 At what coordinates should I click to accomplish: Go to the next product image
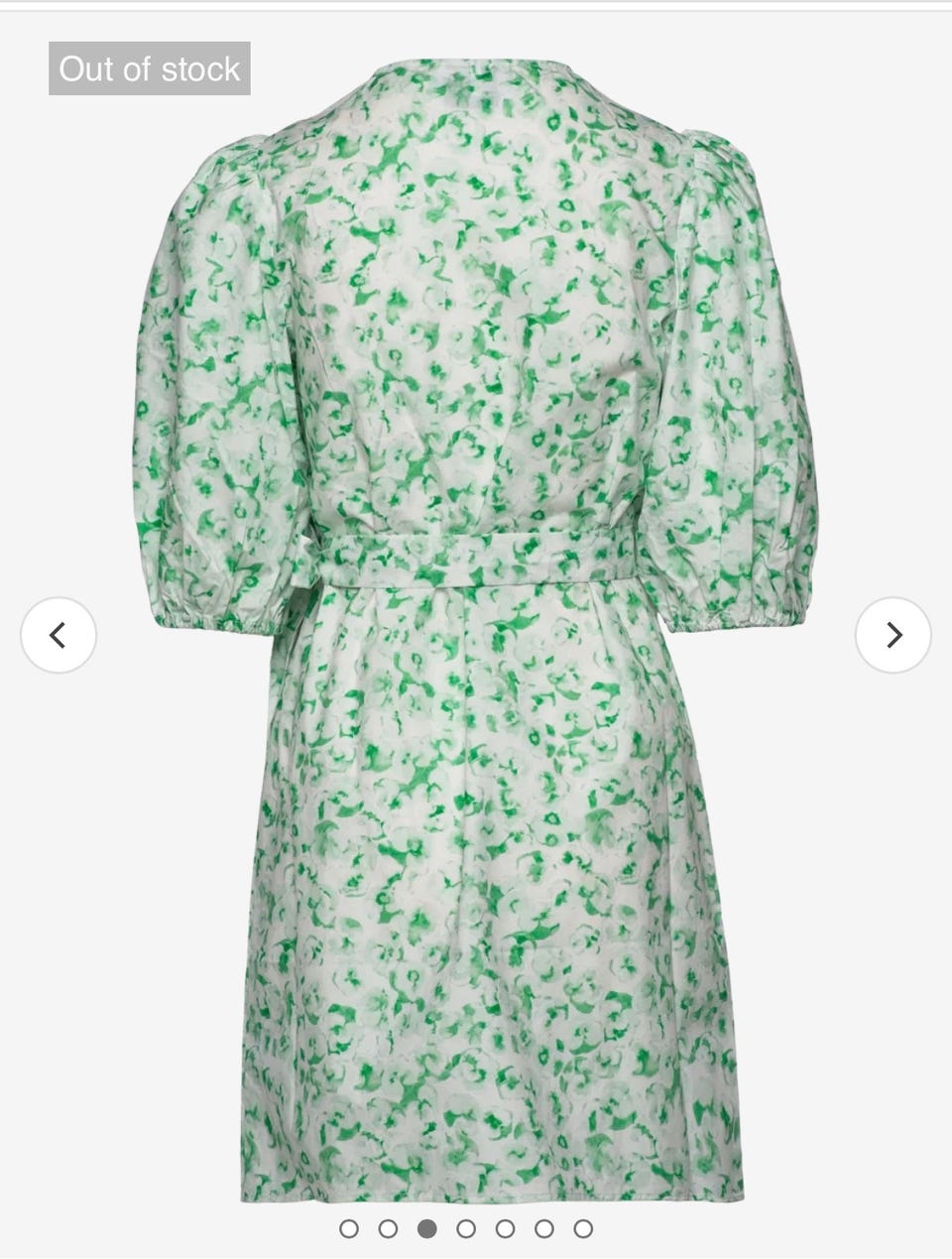tap(892, 635)
